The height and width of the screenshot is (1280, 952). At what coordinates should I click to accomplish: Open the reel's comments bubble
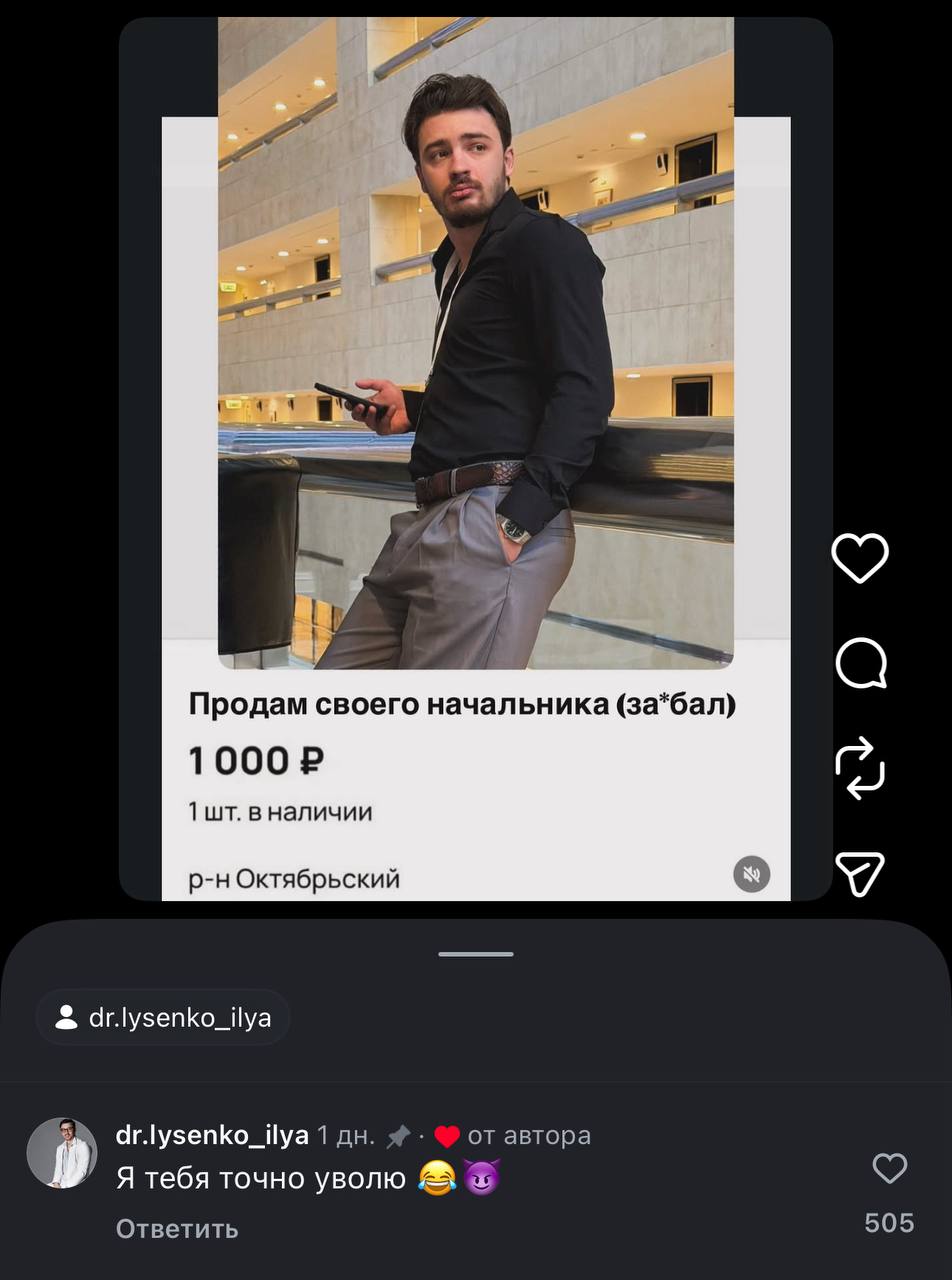click(x=860, y=664)
